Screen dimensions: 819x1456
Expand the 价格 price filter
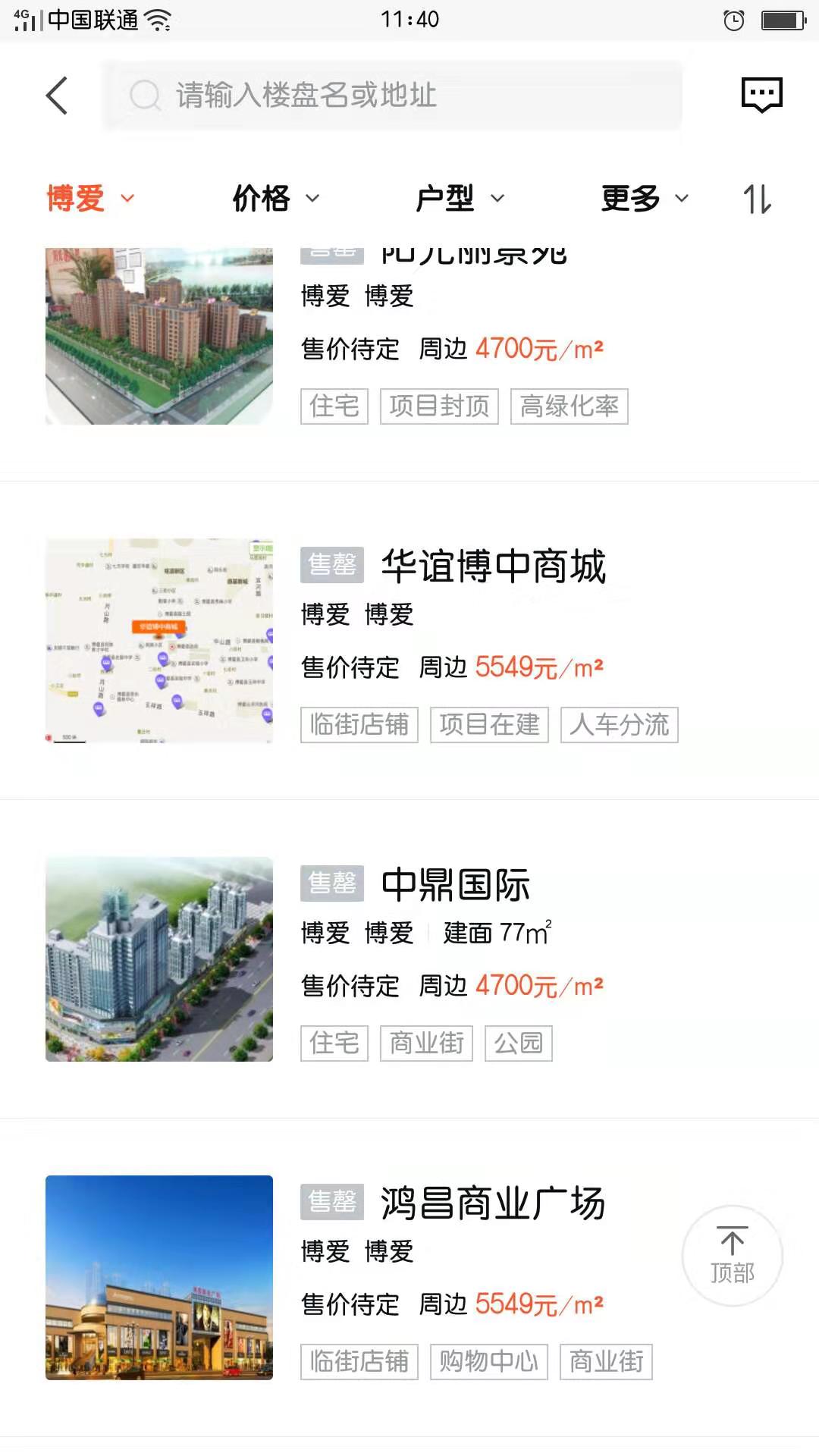(275, 199)
